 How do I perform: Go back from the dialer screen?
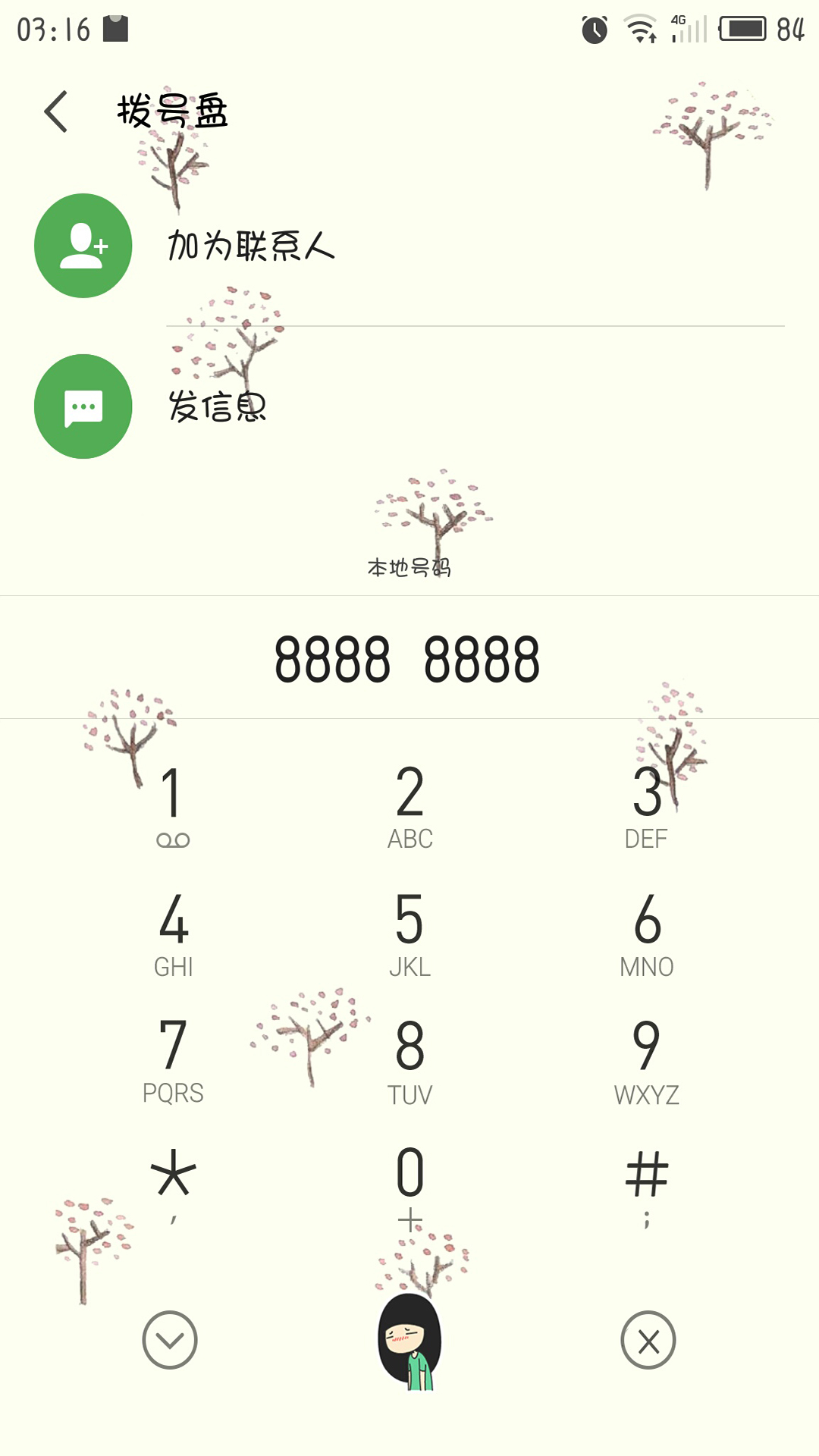56,112
